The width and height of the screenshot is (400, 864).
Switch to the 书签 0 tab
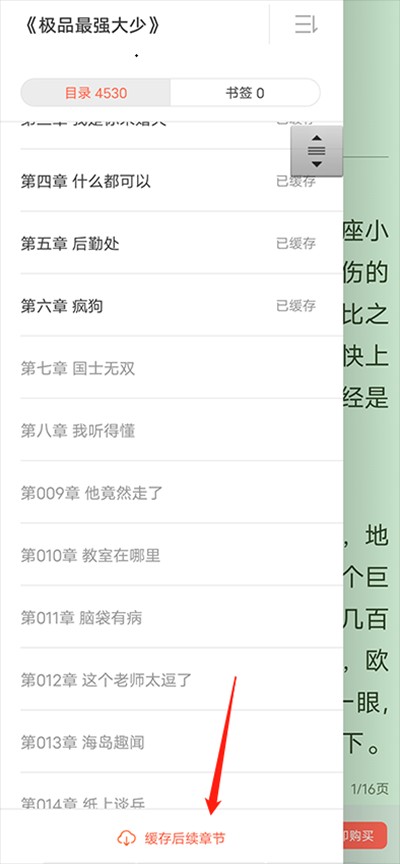pos(245,93)
